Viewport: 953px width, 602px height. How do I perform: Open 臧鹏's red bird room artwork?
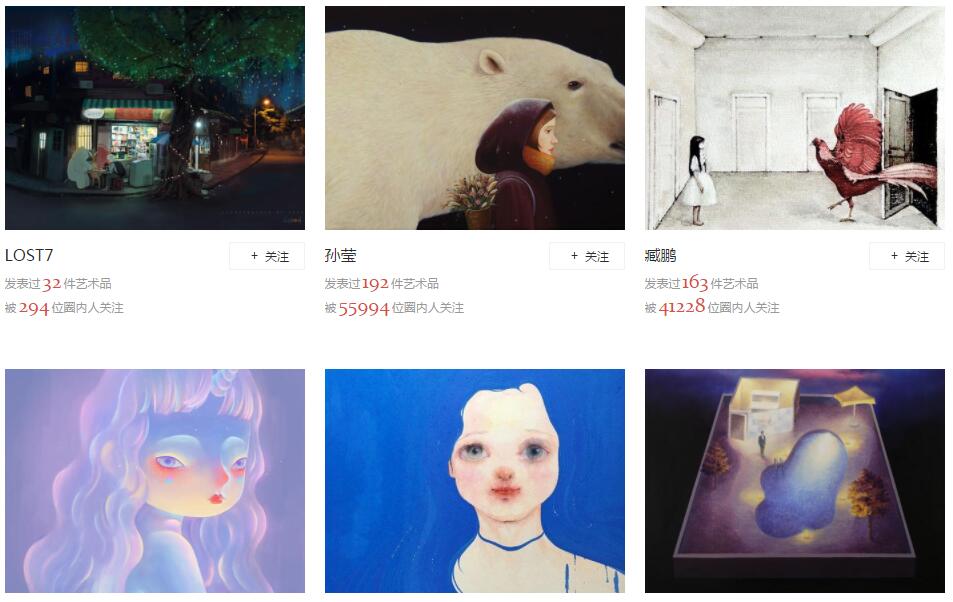tap(795, 118)
